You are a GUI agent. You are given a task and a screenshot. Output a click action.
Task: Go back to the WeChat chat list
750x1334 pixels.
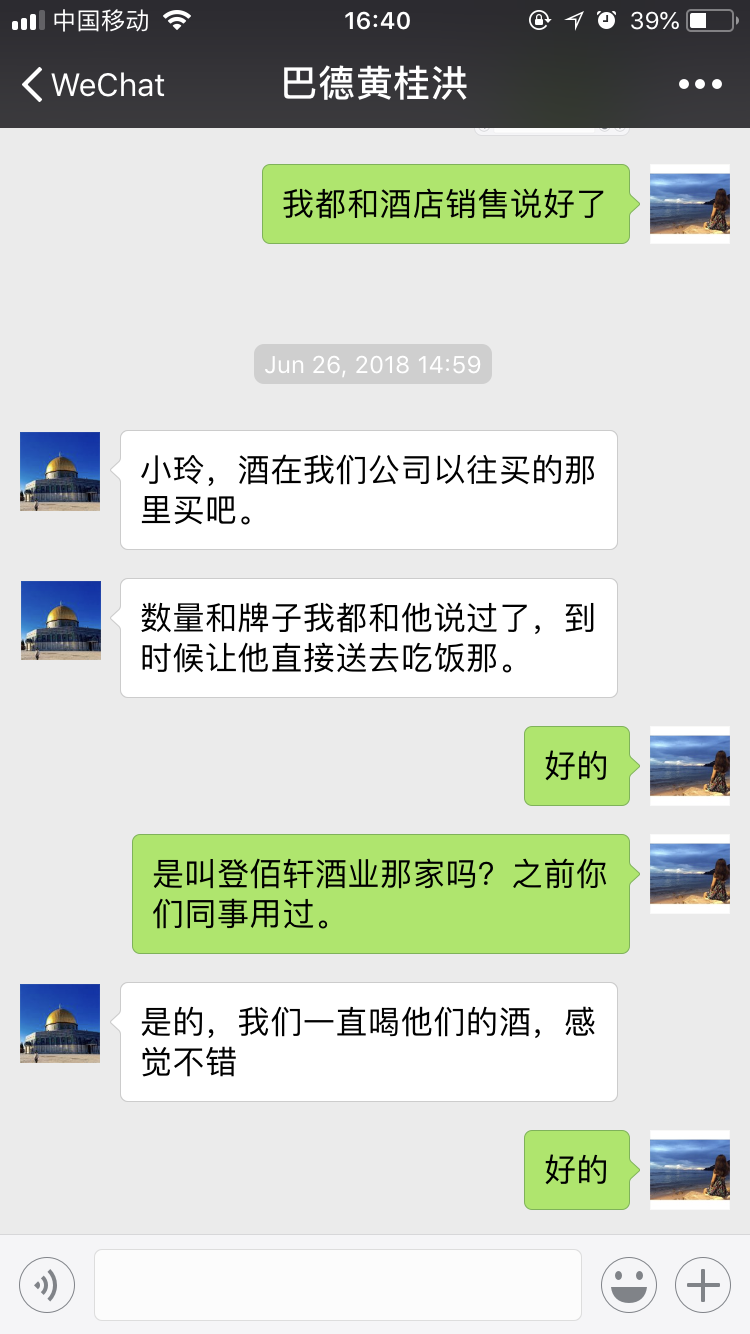(92, 85)
